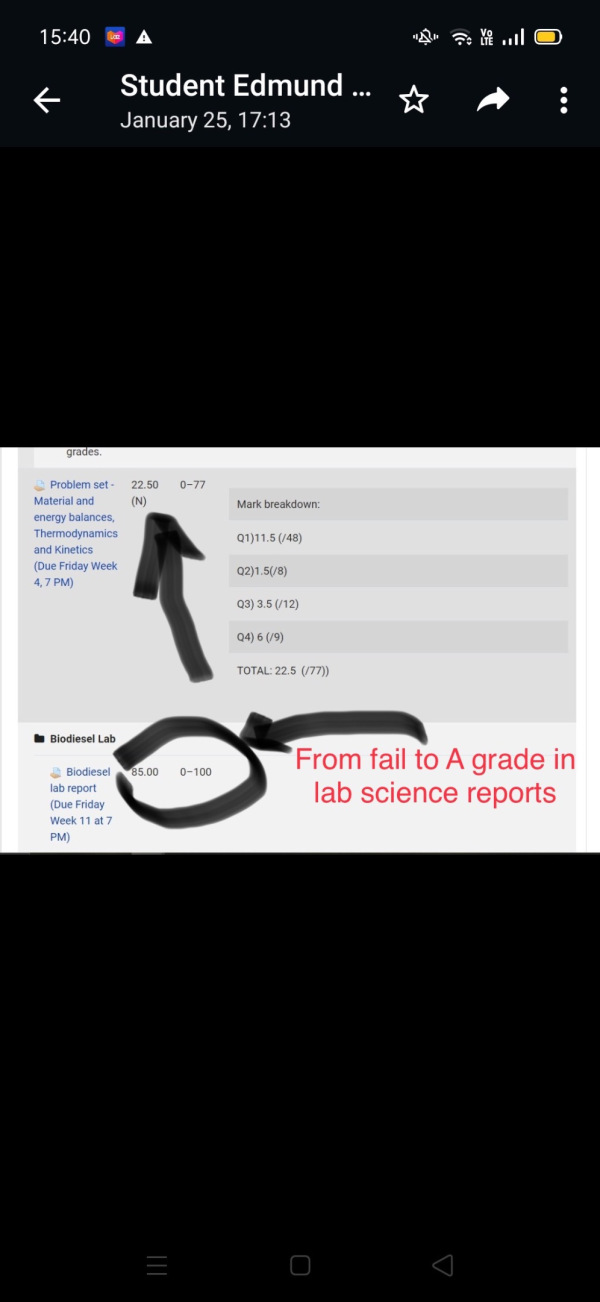The height and width of the screenshot is (1302, 600).
Task: Open recent apps from the navigation bar
Action: click(x=157, y=1265)
